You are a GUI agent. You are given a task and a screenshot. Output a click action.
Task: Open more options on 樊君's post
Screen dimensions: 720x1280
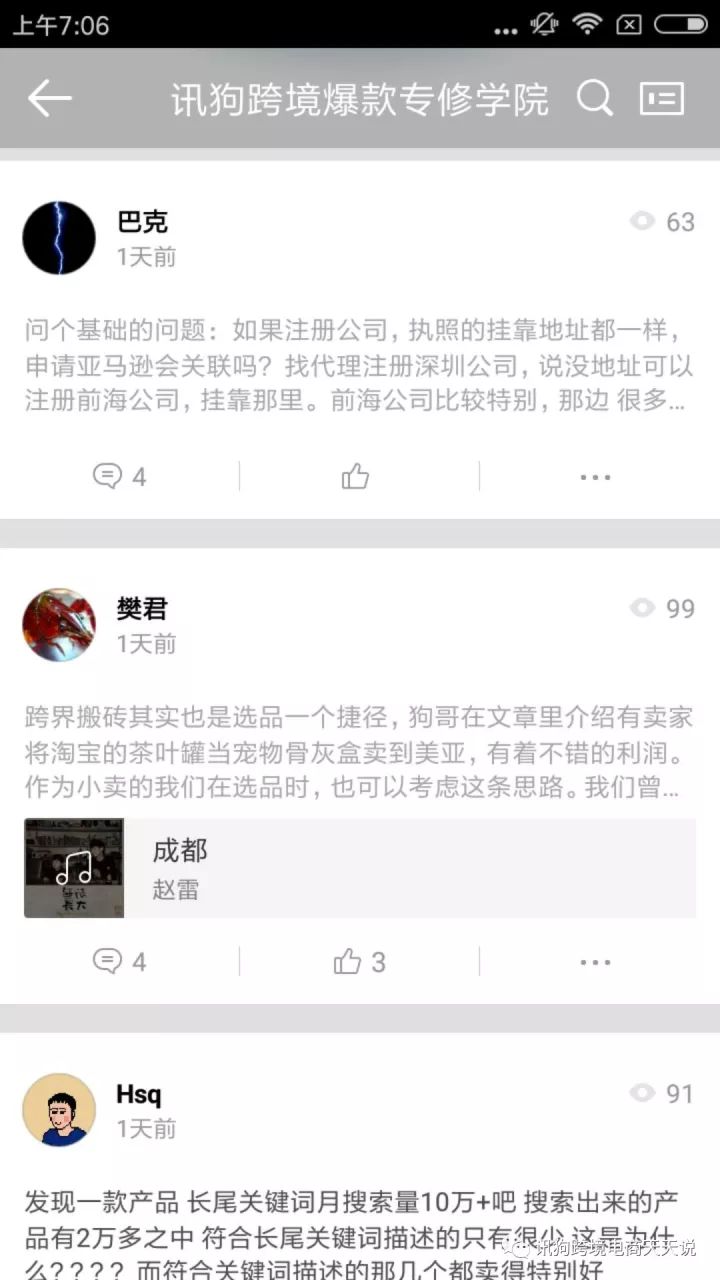[x=595, y=963]
